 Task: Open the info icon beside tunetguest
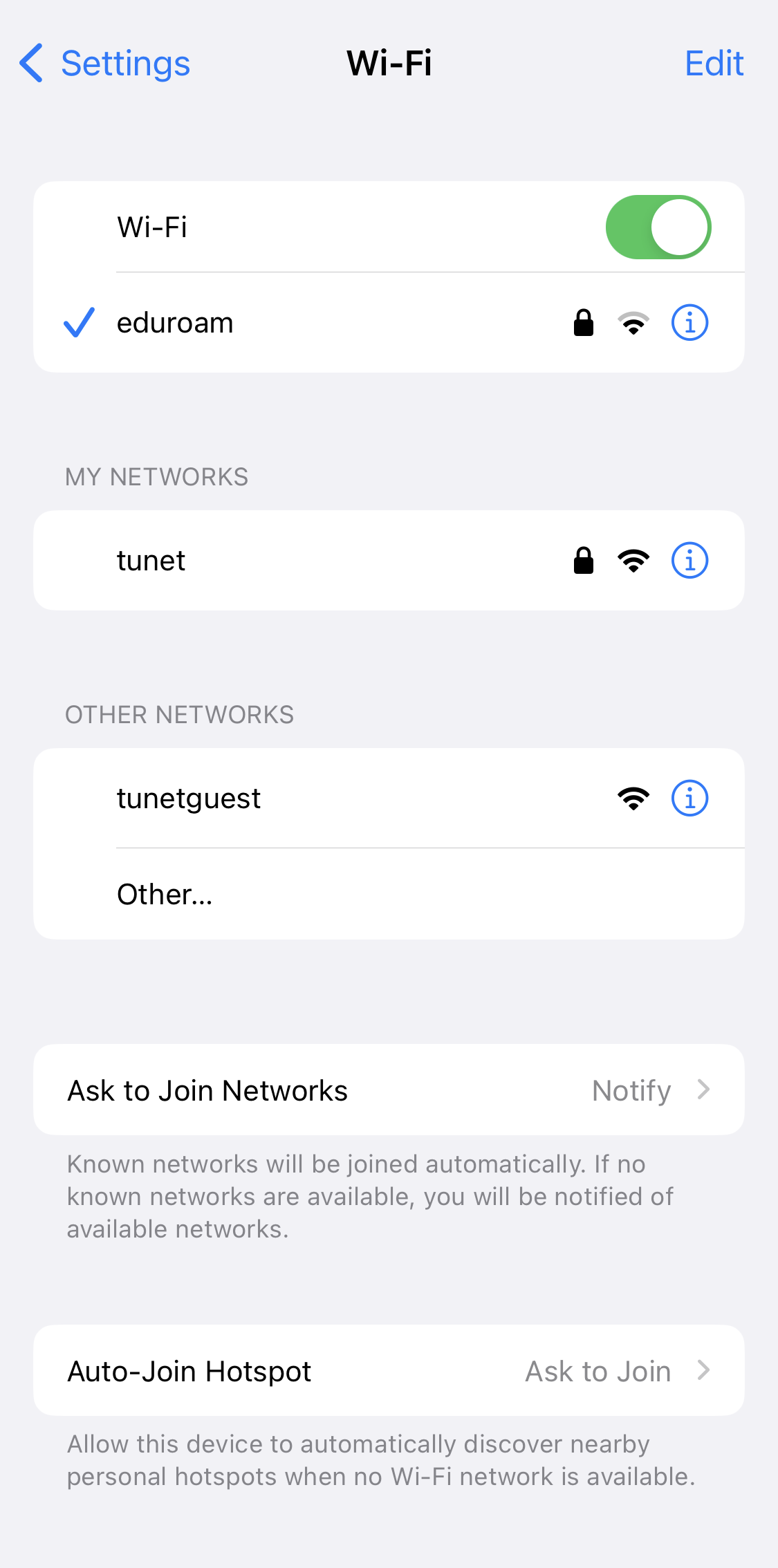689,799
